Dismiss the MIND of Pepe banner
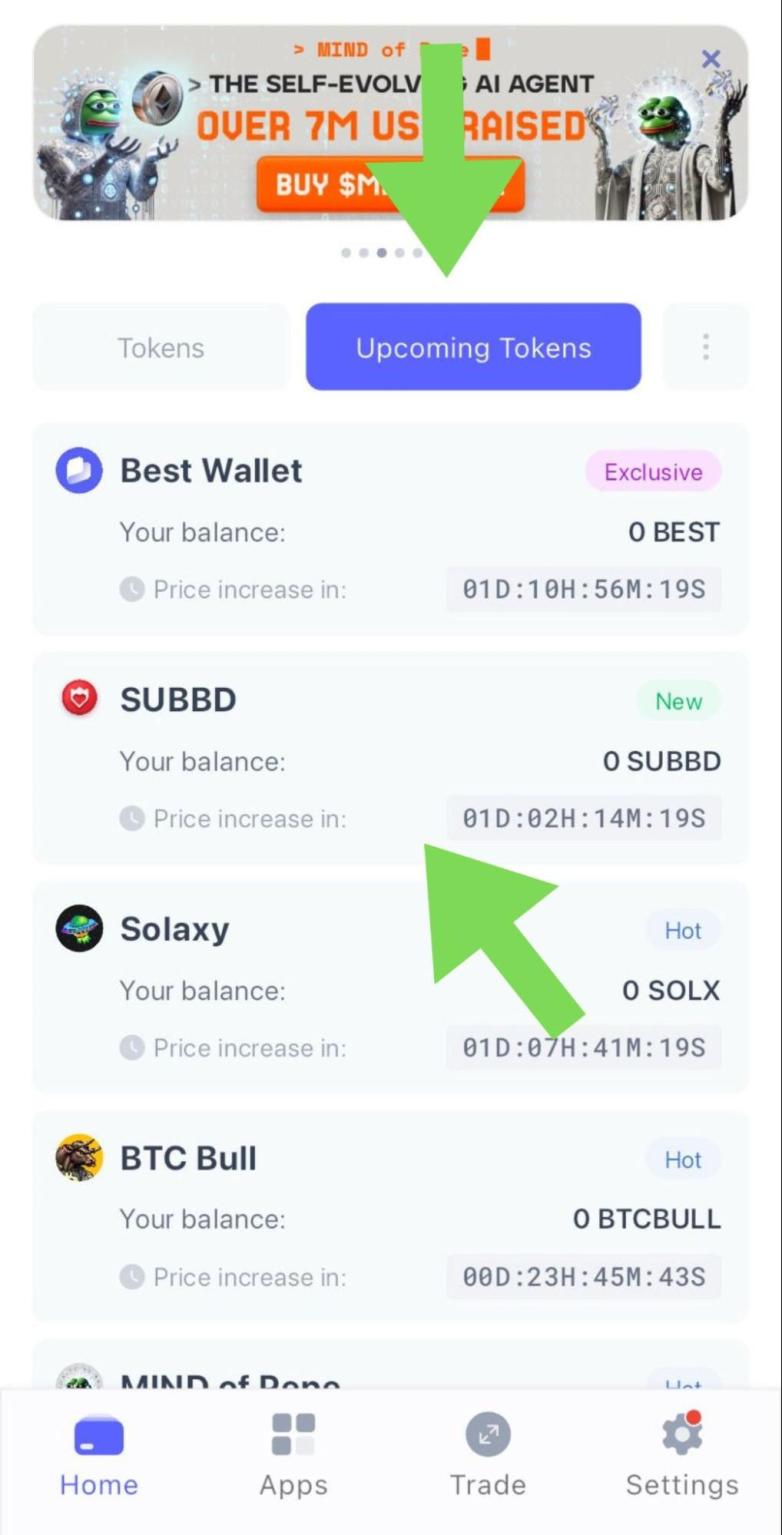Screen dimensions: 782x1535 click(x=711, y=58)
